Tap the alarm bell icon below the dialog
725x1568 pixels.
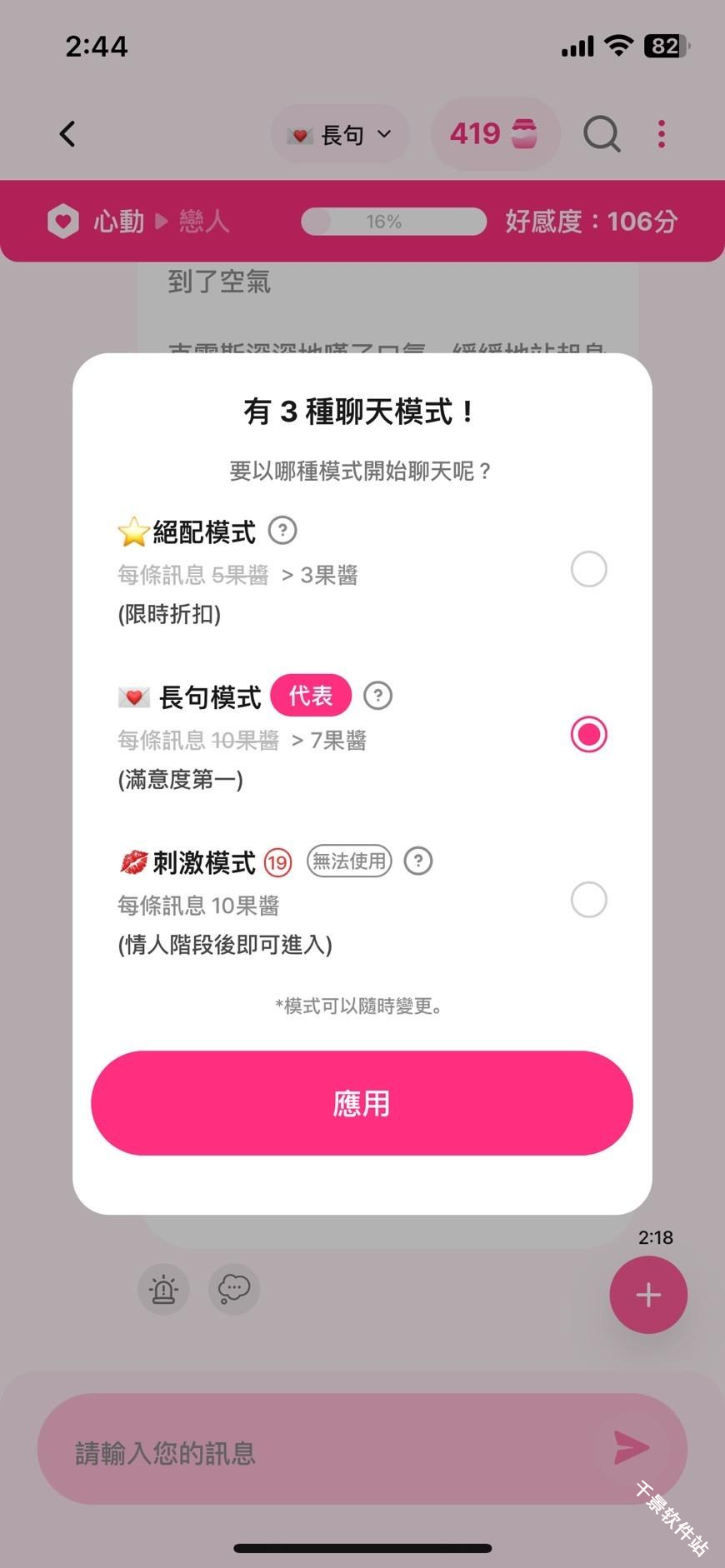(163, 1289)
